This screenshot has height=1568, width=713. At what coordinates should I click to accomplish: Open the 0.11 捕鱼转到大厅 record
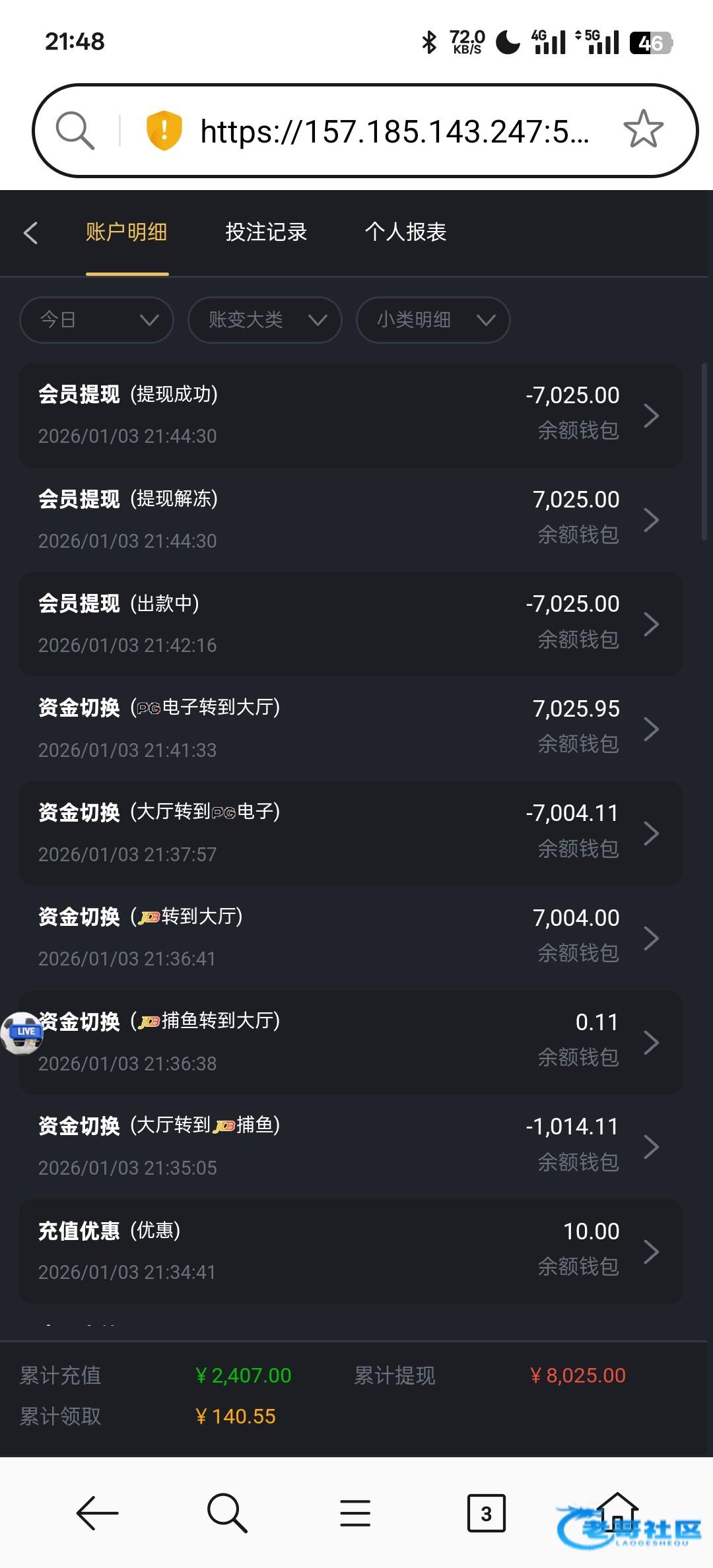(351, 1042)
